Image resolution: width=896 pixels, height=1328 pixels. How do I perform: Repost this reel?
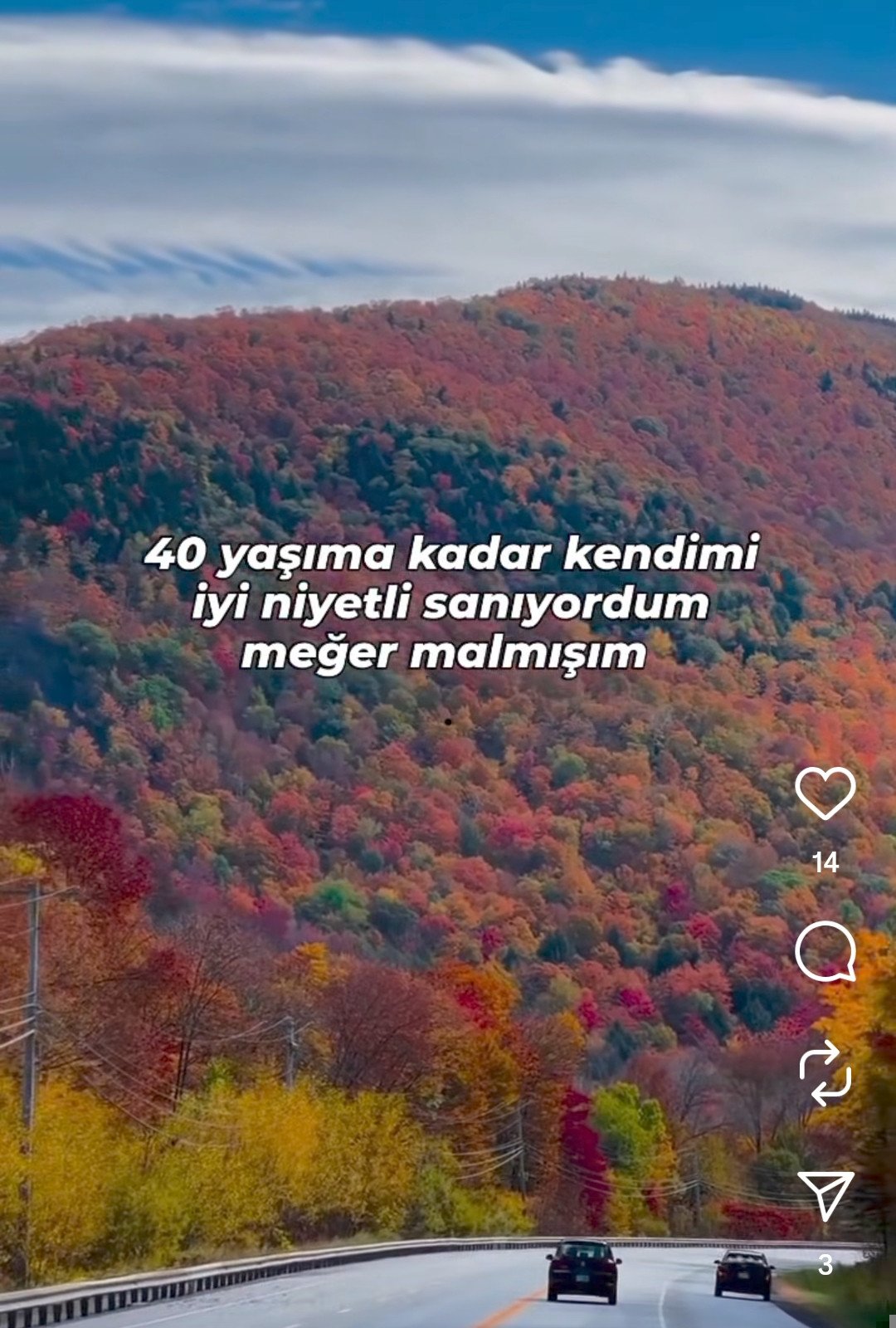coord(825,1074)
